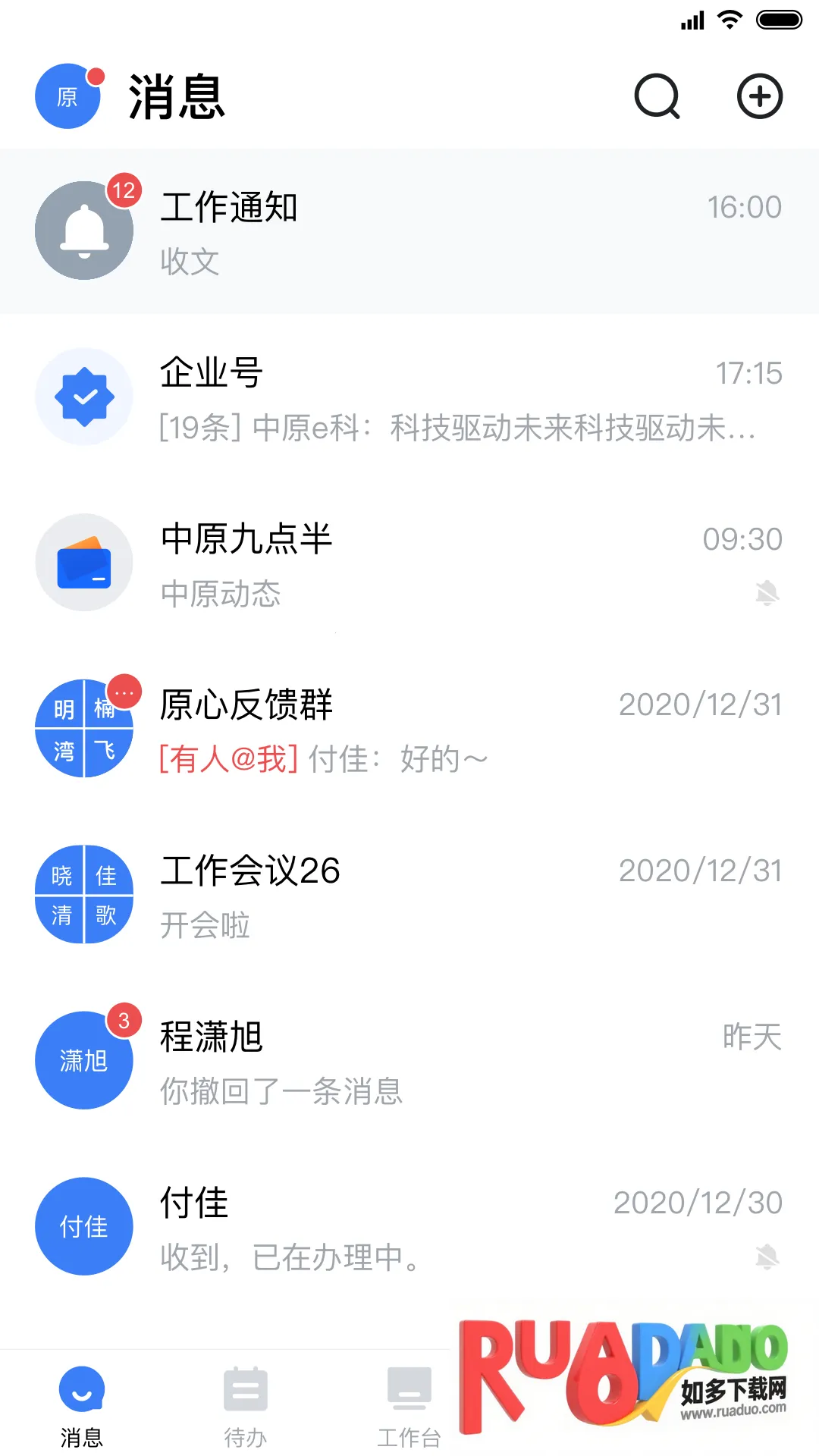
Task: Switch to the 工作台 tab
Action: click(409, 1406)
